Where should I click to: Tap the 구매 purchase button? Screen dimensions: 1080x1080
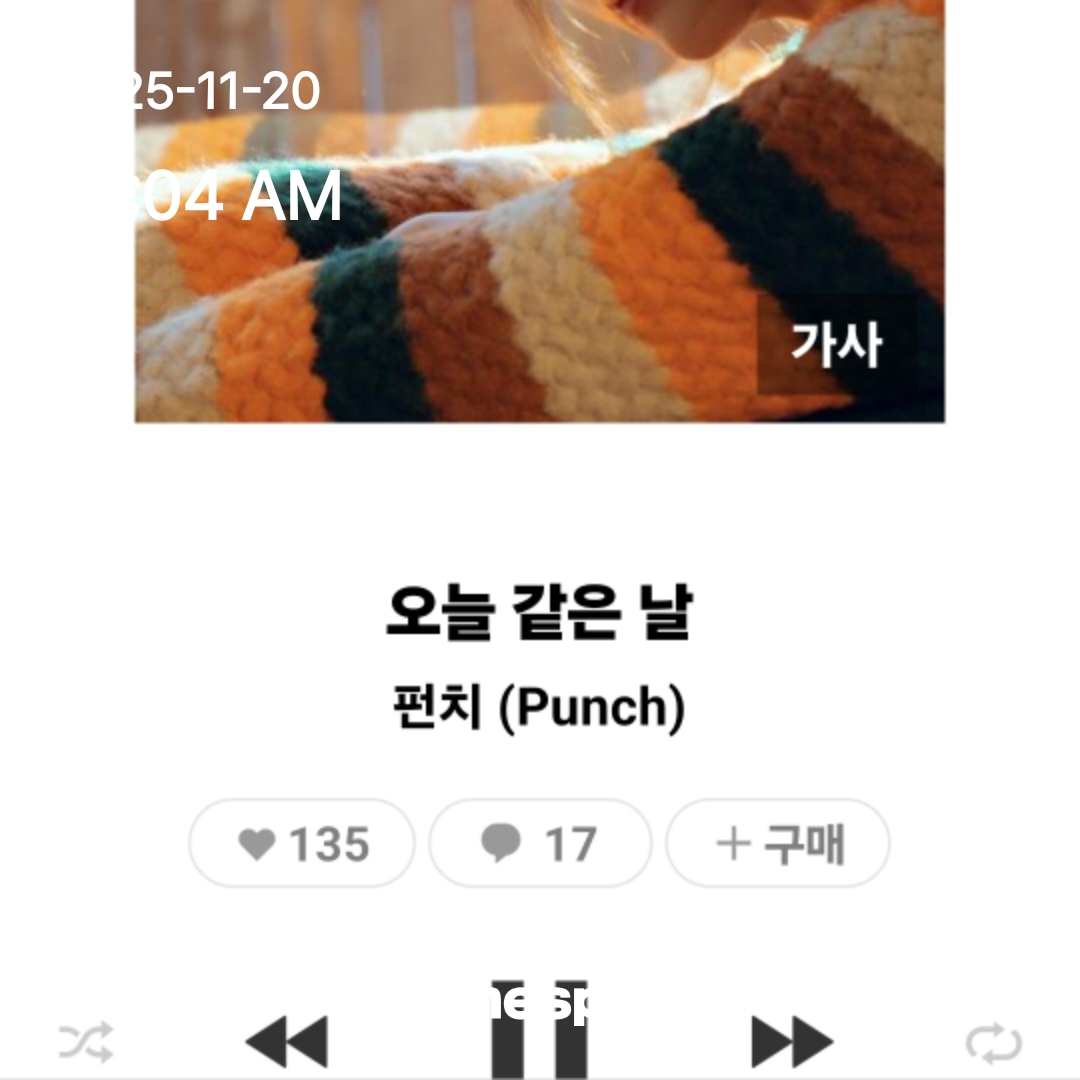(x=778, y=844)
